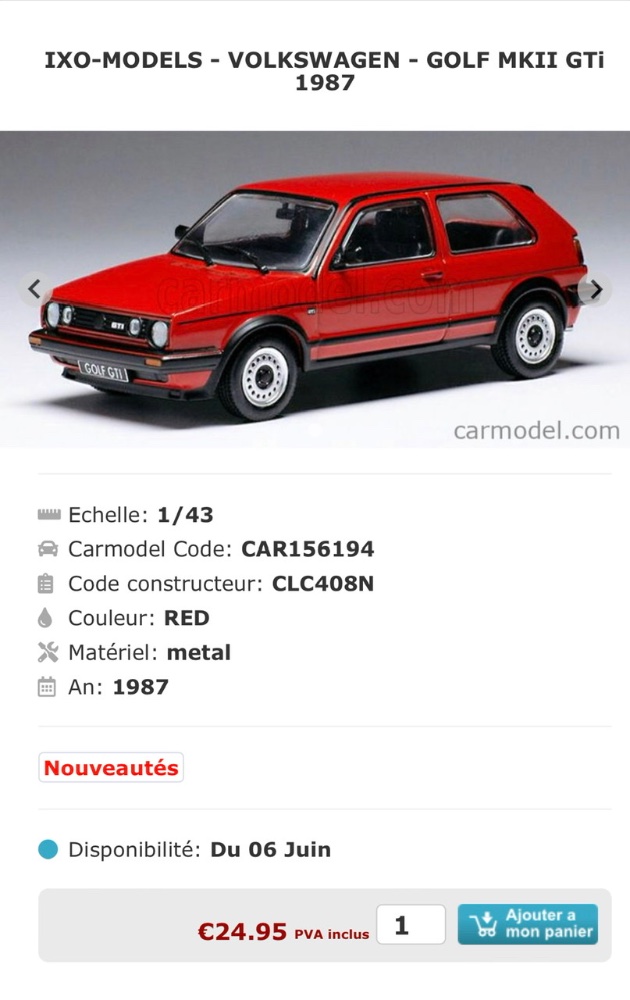
Task: Edit the quantity field
Action: [x=410, y=925]
